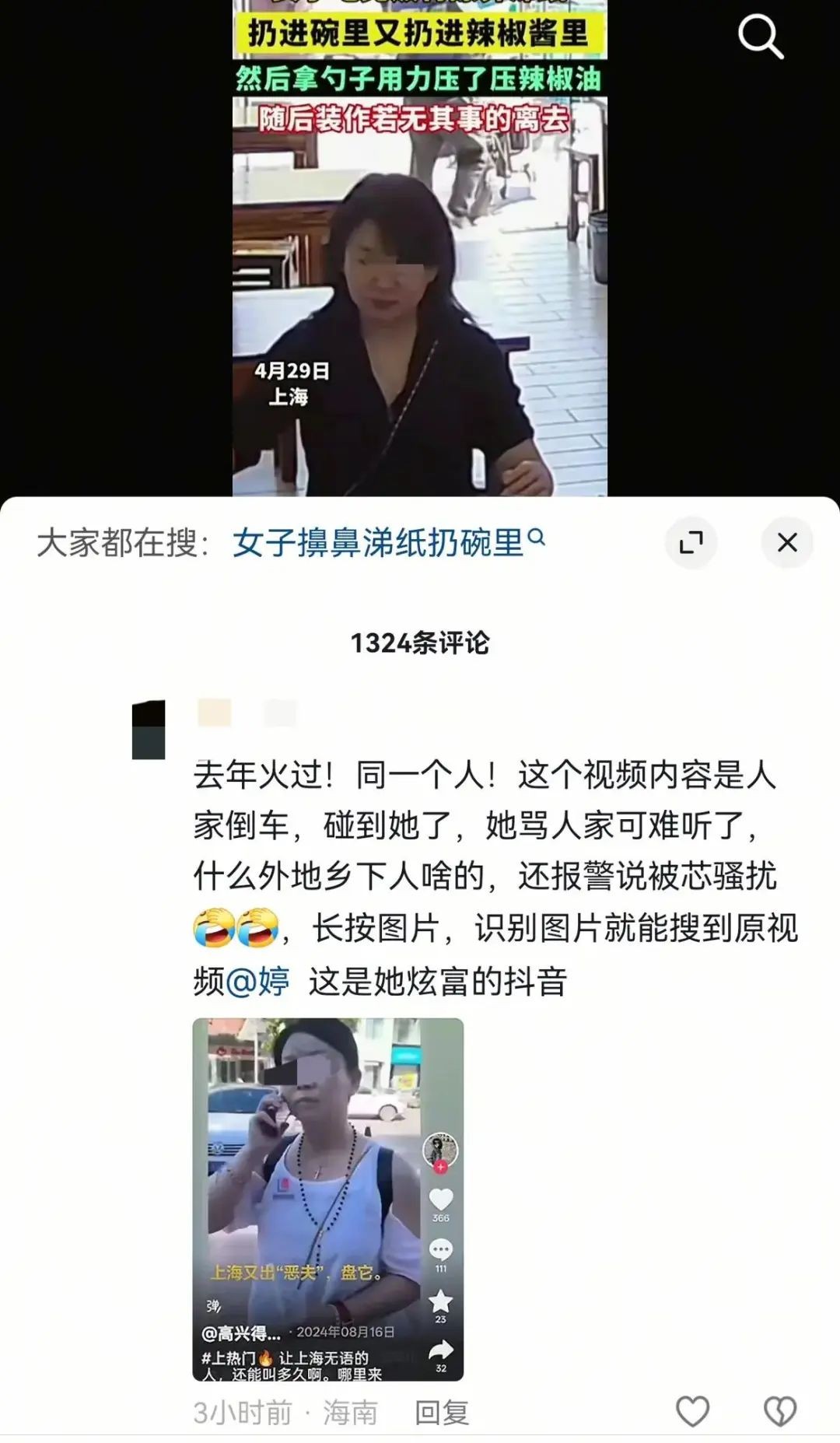840x1443 pixels.
Task: Close the comments panel
Action: point(787,542)
